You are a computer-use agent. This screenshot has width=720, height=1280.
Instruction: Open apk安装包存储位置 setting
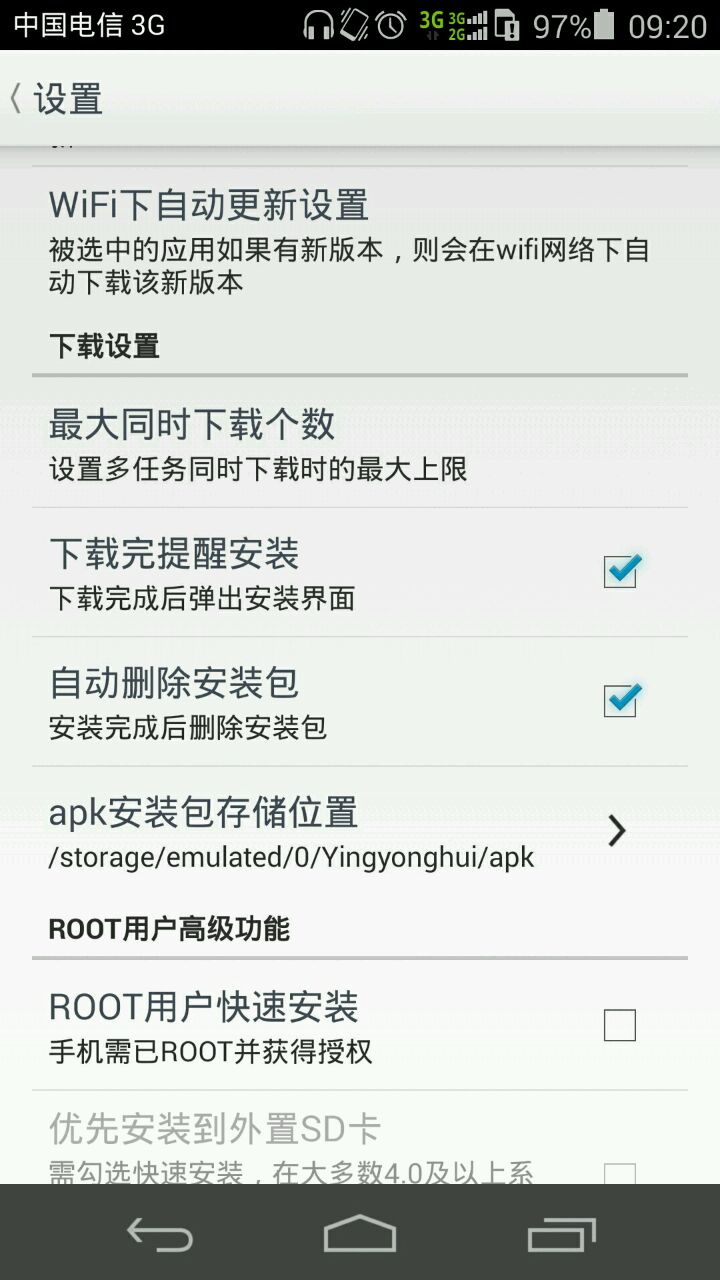[360, 830]
